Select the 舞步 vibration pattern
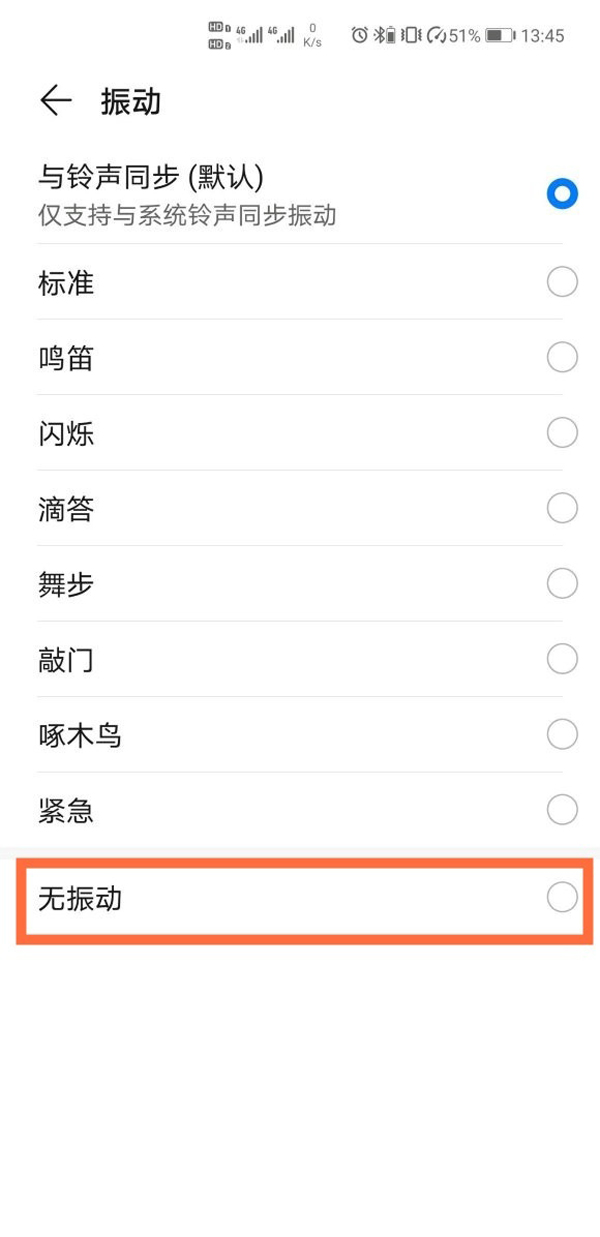The width and height of the screenshot is (600, 1237). tap(300, 584)
